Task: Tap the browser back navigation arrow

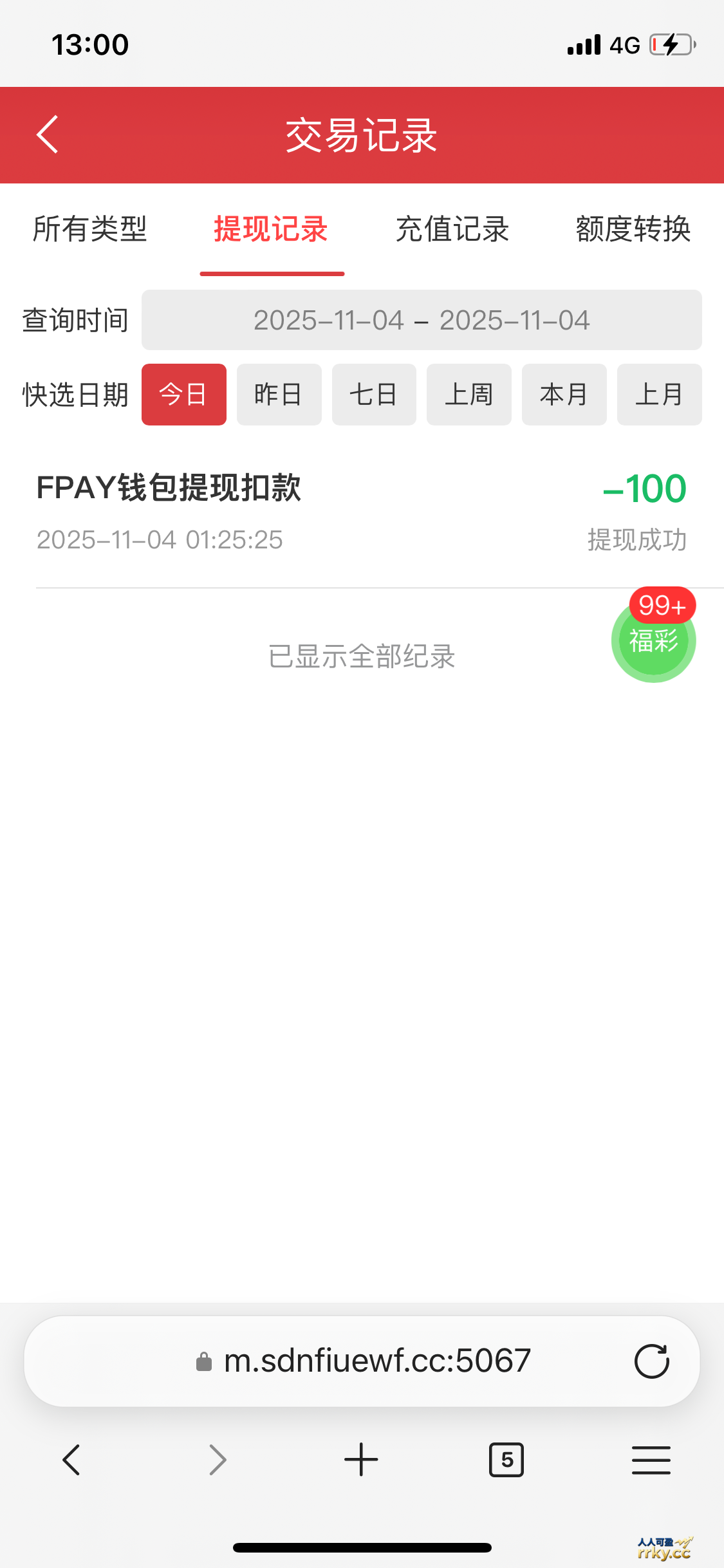Action: coord(71,1460)
